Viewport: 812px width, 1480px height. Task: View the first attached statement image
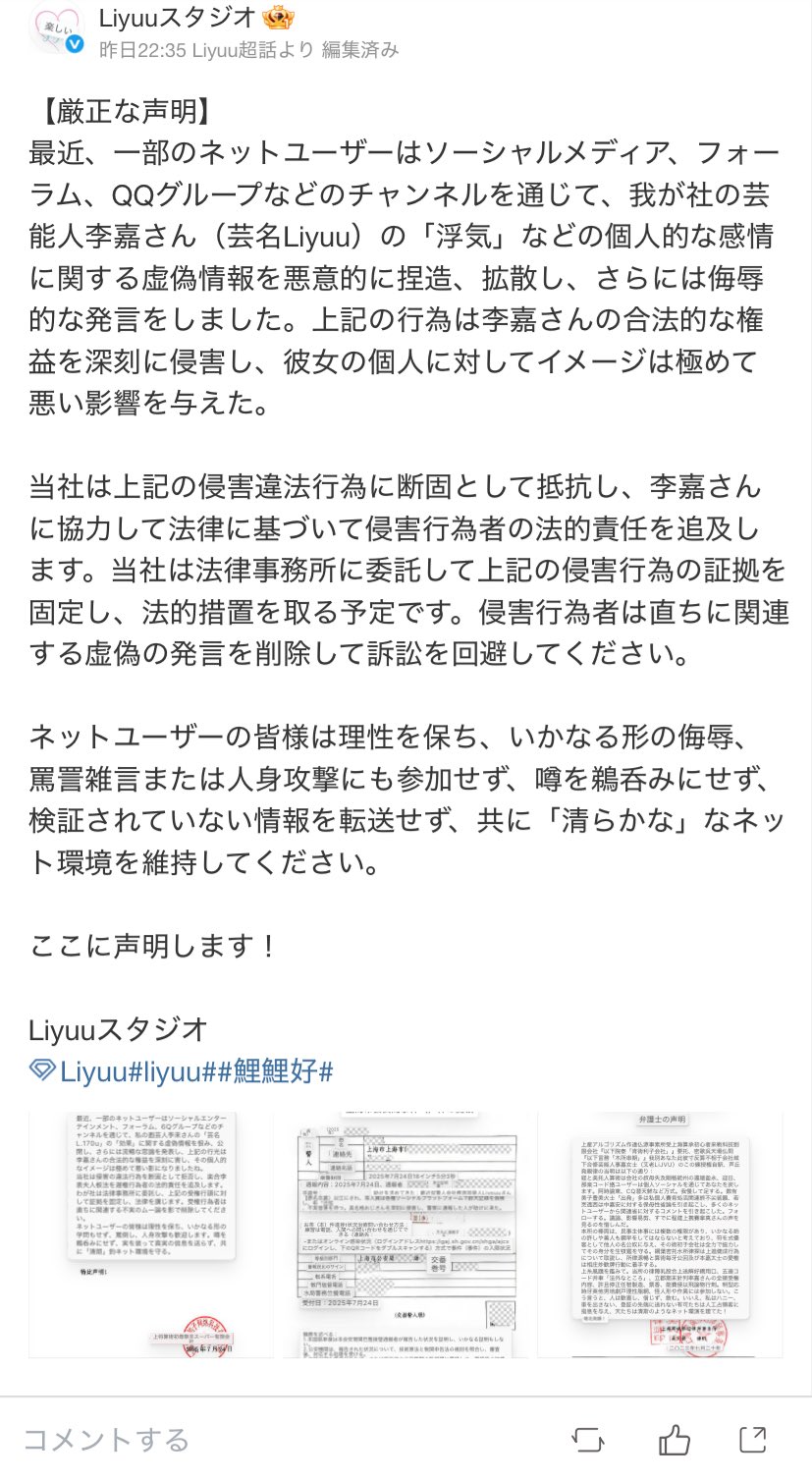[151, 1235]
